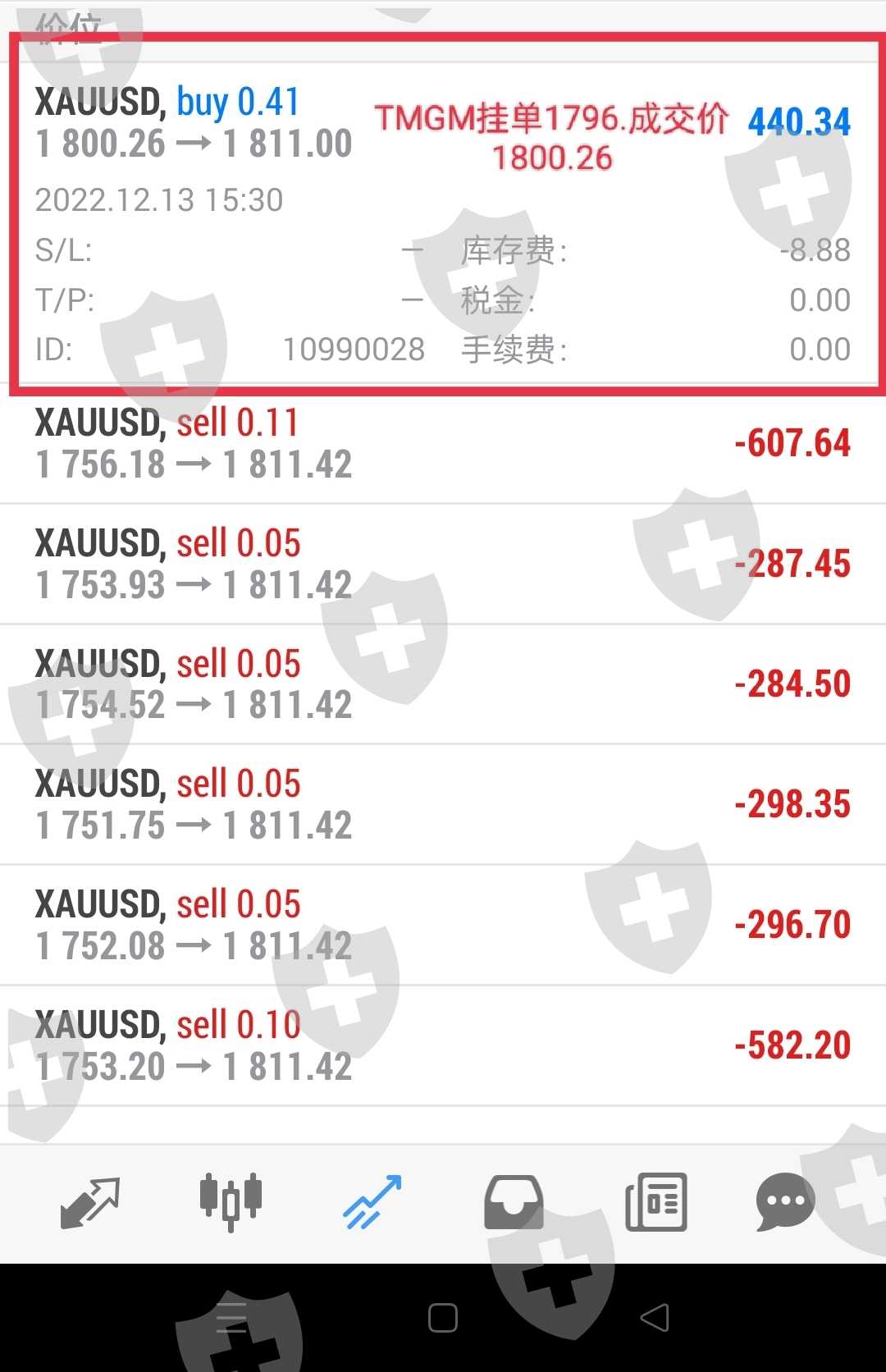Image resolution: width=886 pixels, height=1372 pixels.
Task: Expand the XAUUSD sell 0.11 position
Action: 443,444
